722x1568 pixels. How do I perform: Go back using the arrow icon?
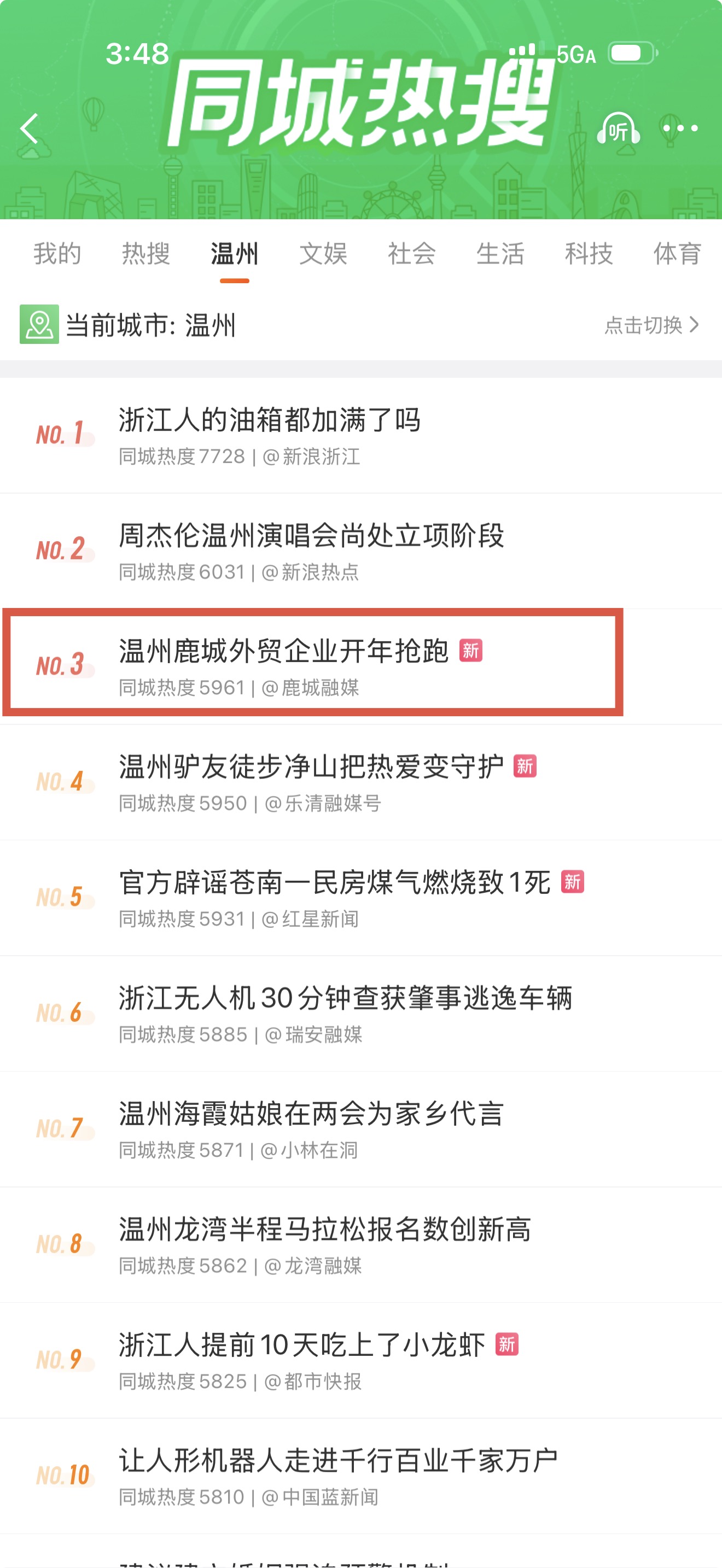pos(29,128)
